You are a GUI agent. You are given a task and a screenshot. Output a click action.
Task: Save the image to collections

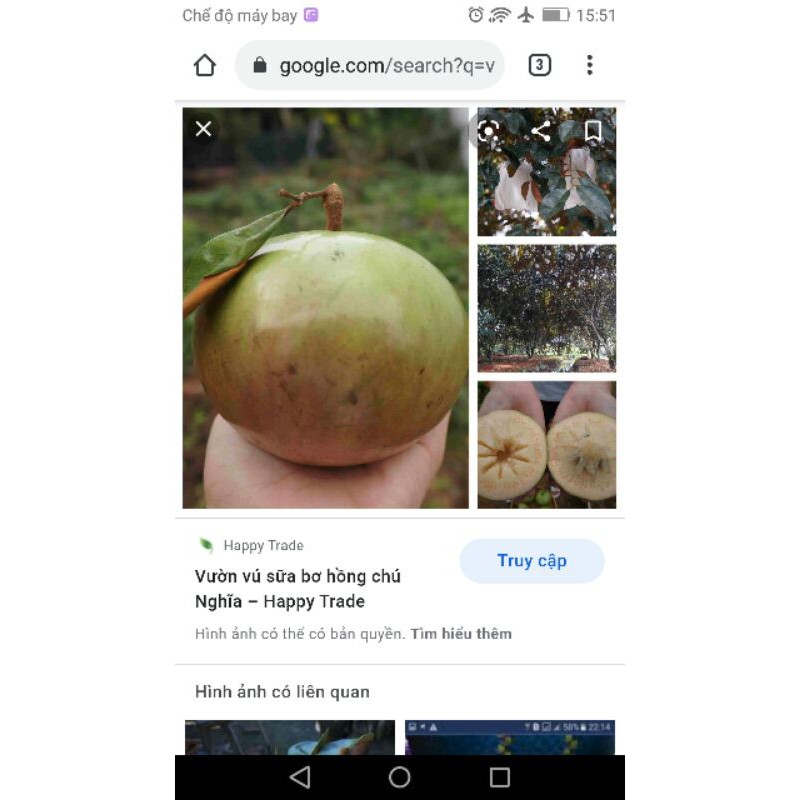click(x=593, y=131)
